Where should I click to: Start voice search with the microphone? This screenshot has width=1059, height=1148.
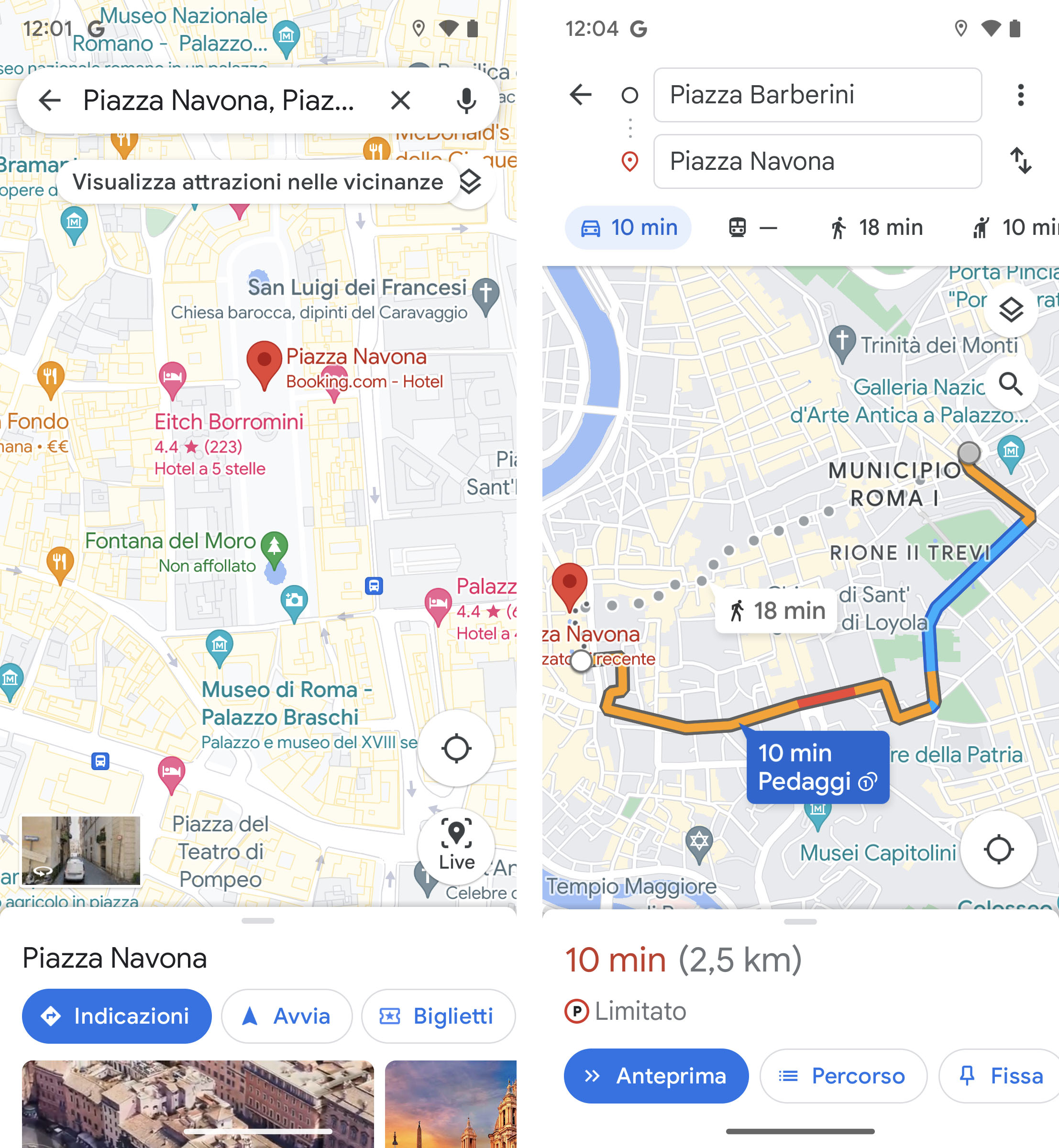466,100
